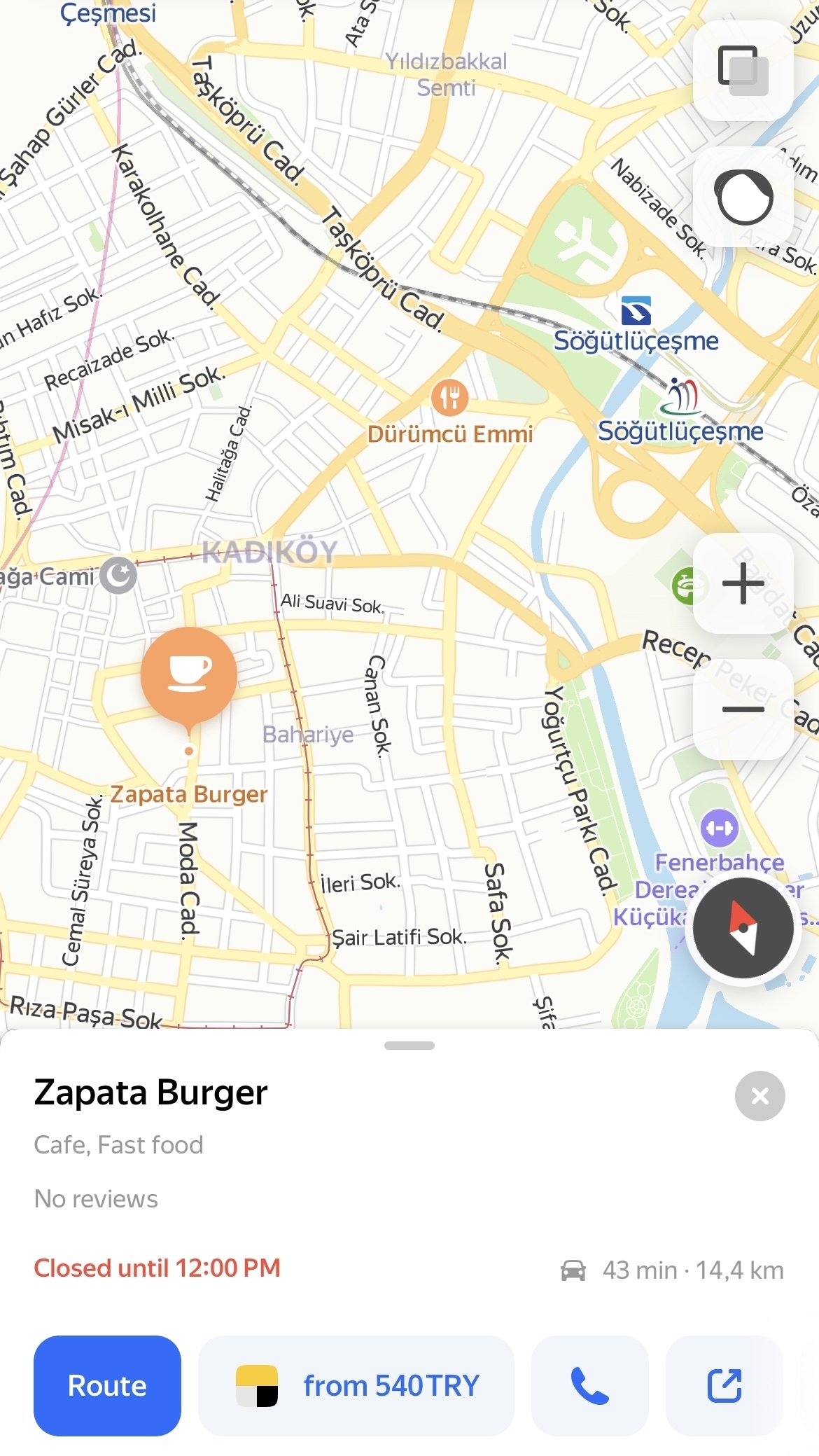This screenshot has height=1456, width=819.
Task: Close the Zapata Burger card
Action: (x=759, y=1096)
